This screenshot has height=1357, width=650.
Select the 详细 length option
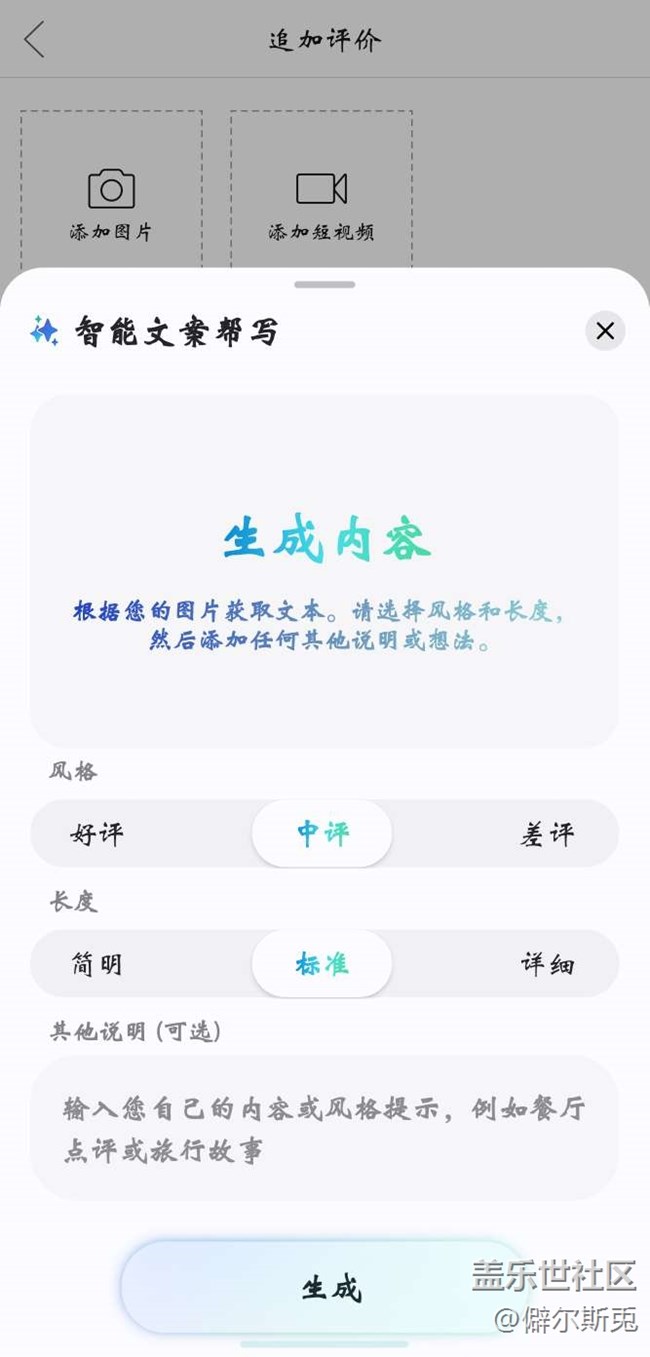pyautogui.click(x=547, y=964)
